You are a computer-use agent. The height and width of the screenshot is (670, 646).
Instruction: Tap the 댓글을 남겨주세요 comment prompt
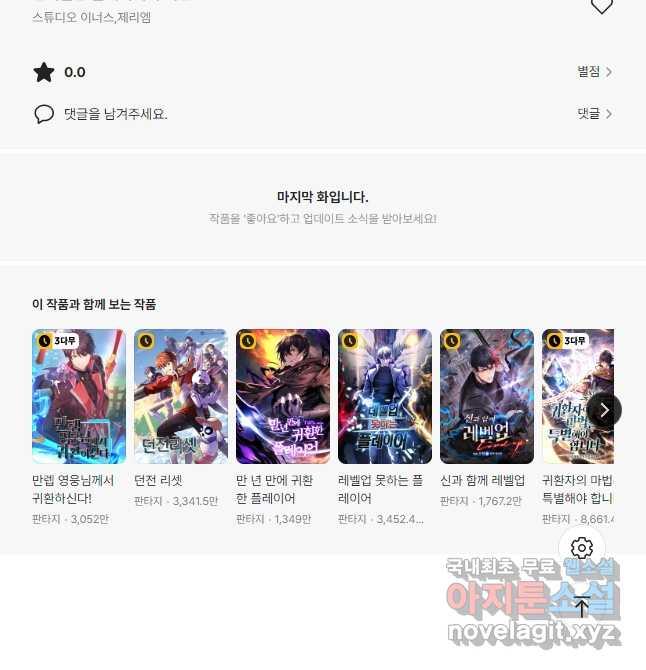click(x=114, y=114)
